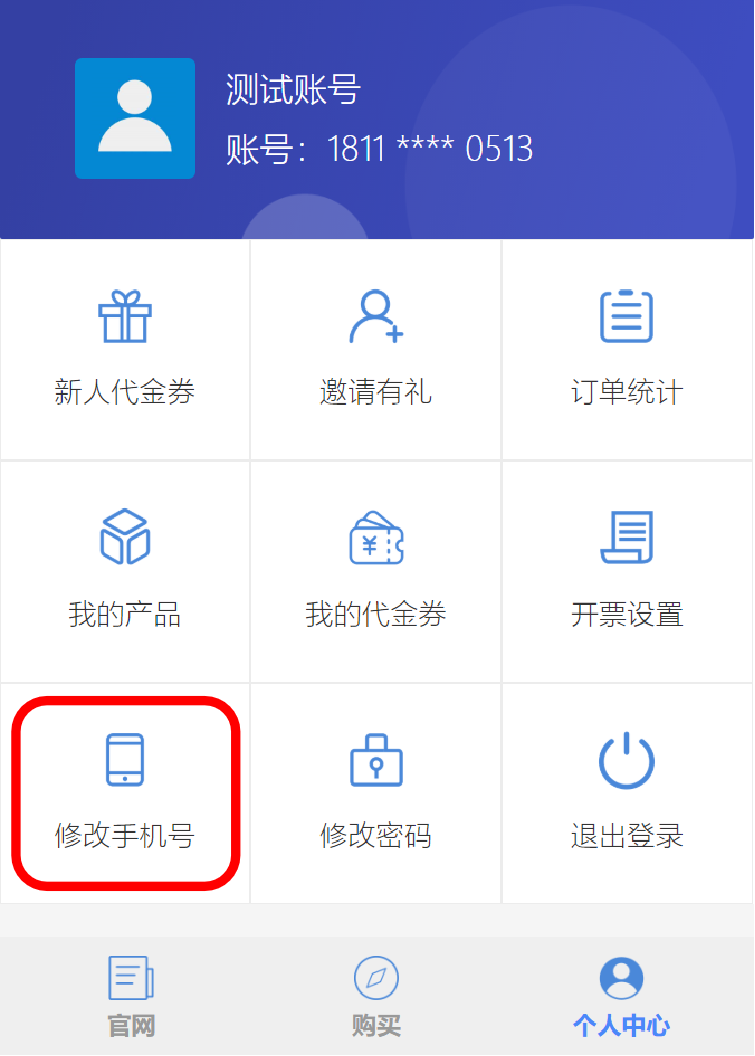Tap the profile avatar picture

point(135,118)
